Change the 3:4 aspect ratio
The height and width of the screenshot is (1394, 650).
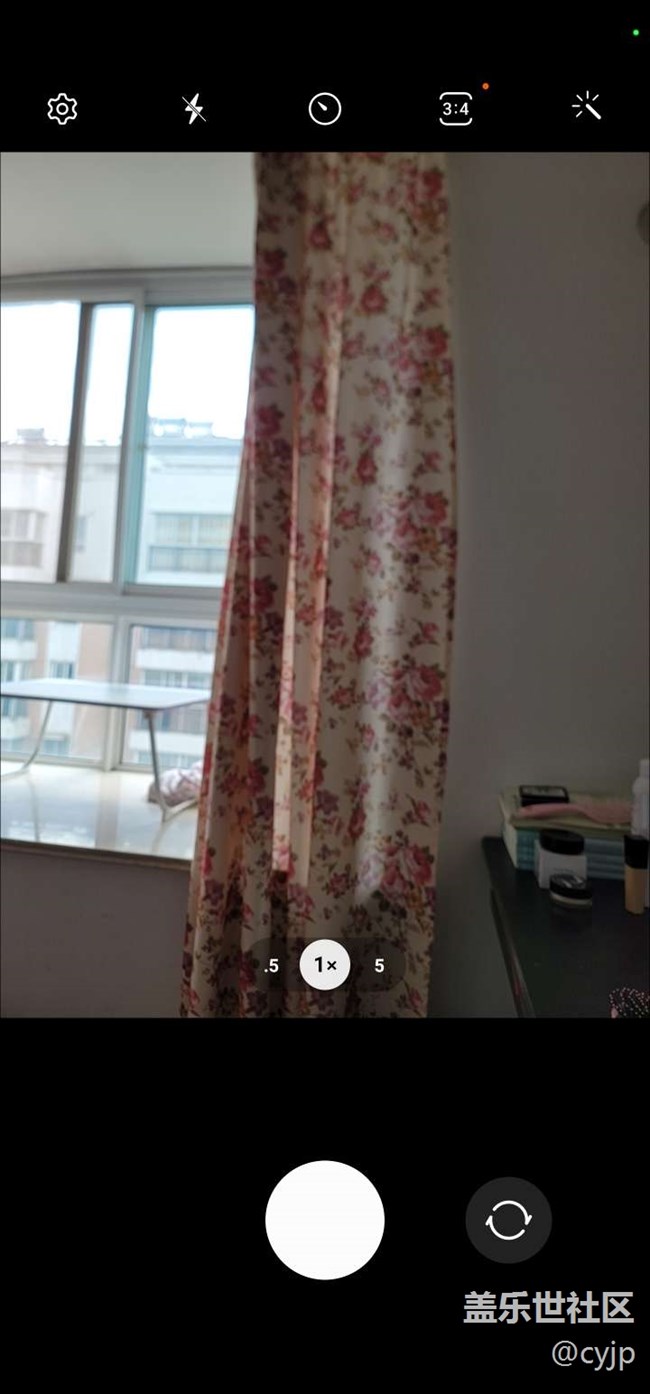pos(456,109)
